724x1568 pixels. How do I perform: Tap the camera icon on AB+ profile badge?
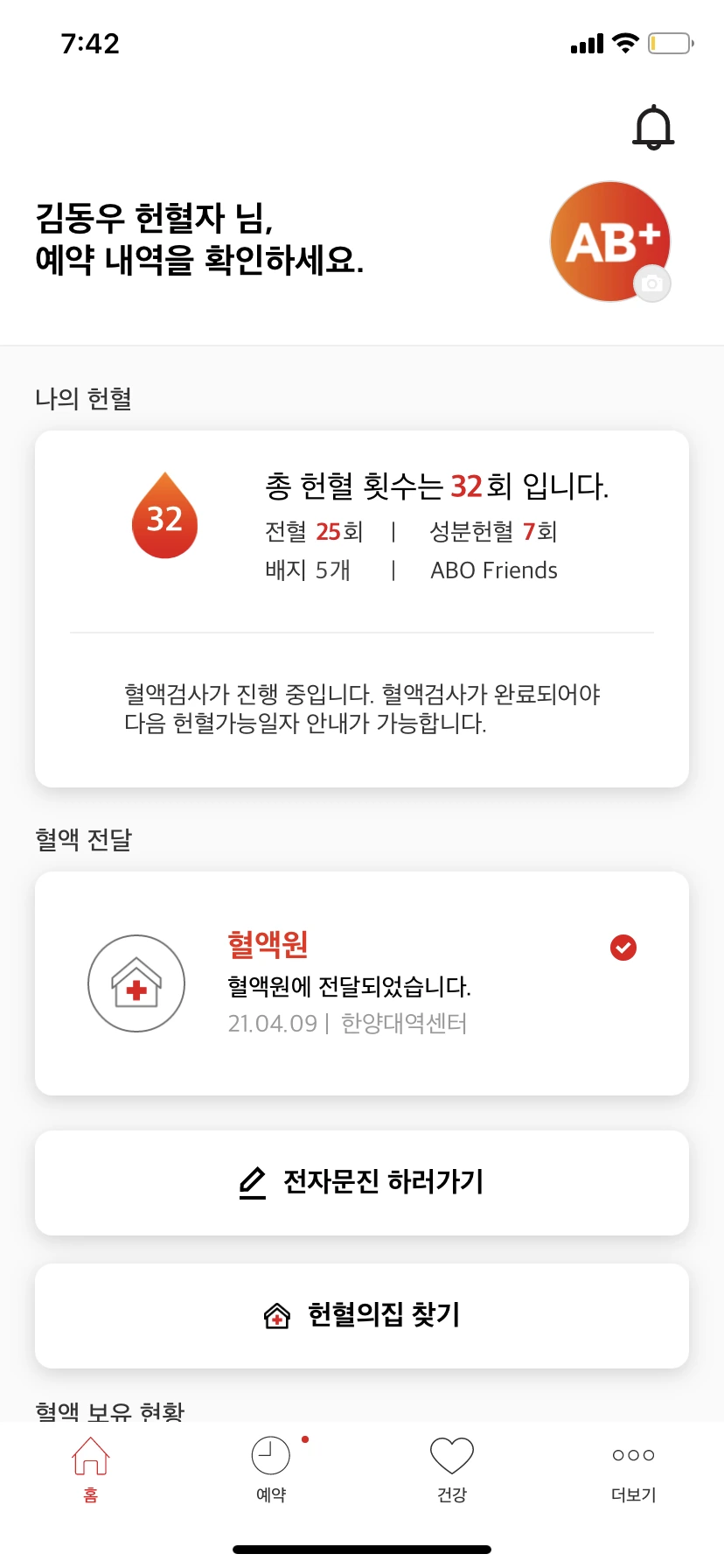[651, 283]
